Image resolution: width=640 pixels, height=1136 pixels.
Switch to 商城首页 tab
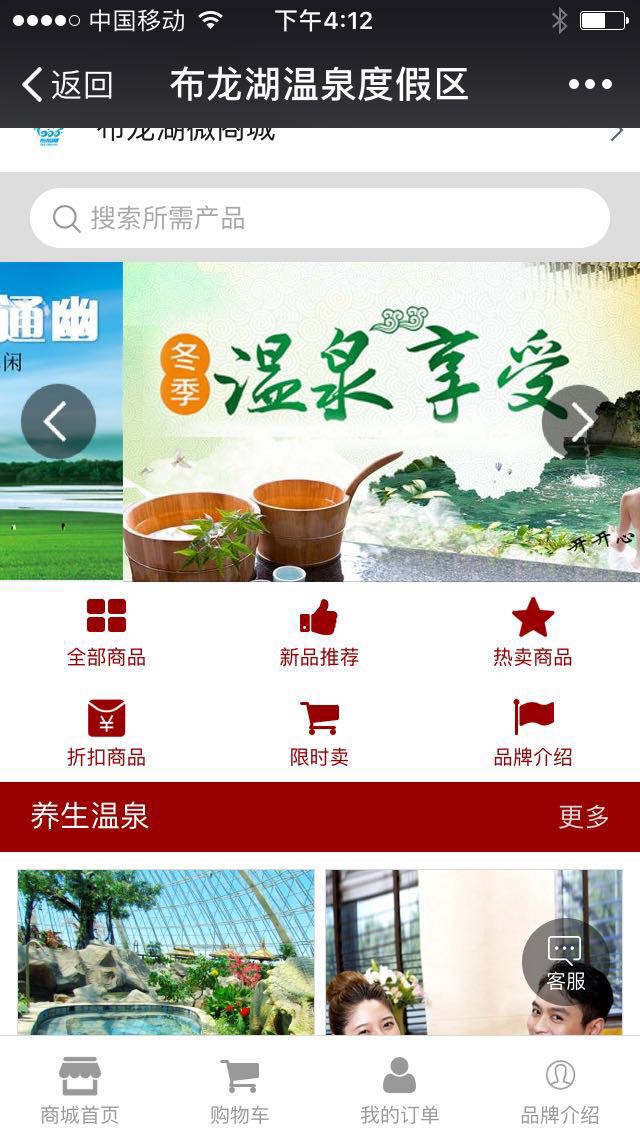pyautogui.click(x=80, y=1090)
